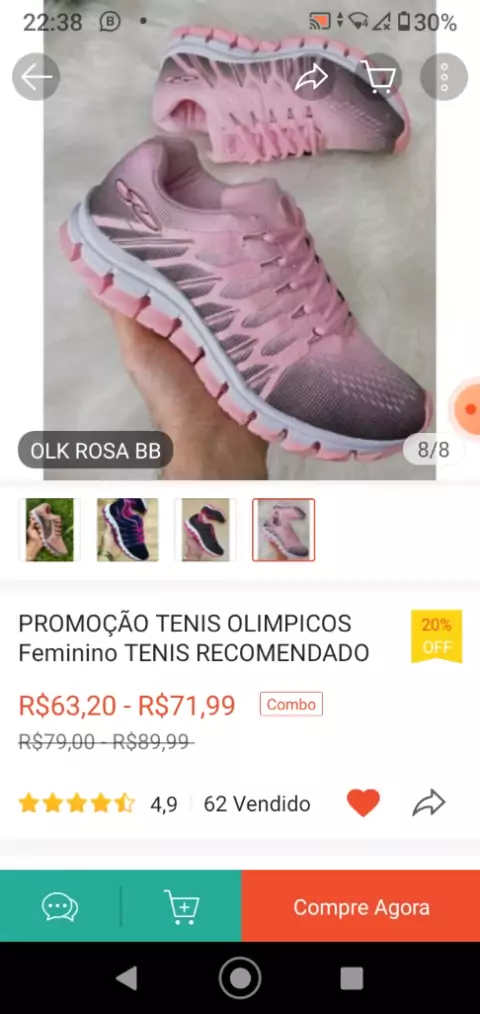
Task: Unfavorite the product with the red heart
Action: click(363, 803)
